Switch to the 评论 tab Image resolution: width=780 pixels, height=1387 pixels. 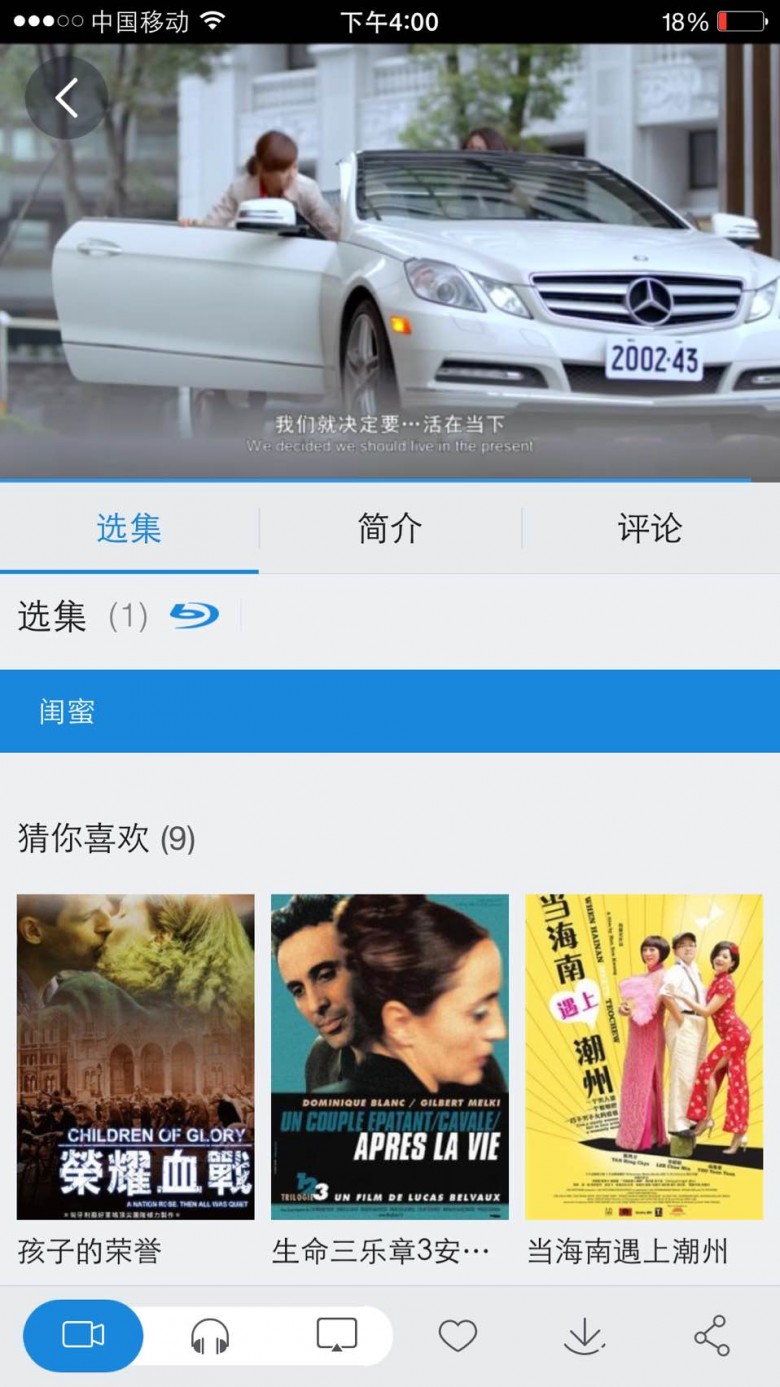click(x=650, y=528)
